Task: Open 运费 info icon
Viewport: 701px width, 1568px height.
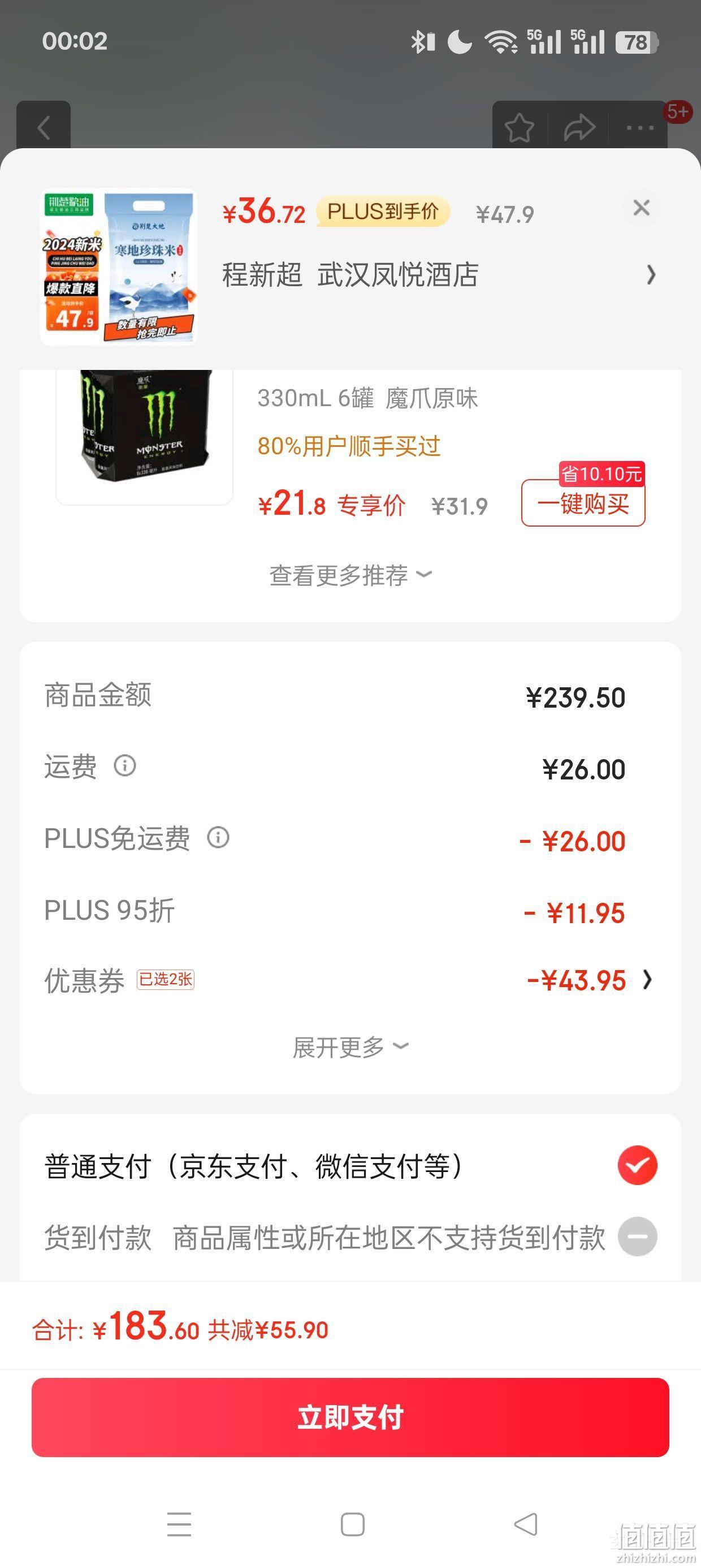Action: pos(125,766)
